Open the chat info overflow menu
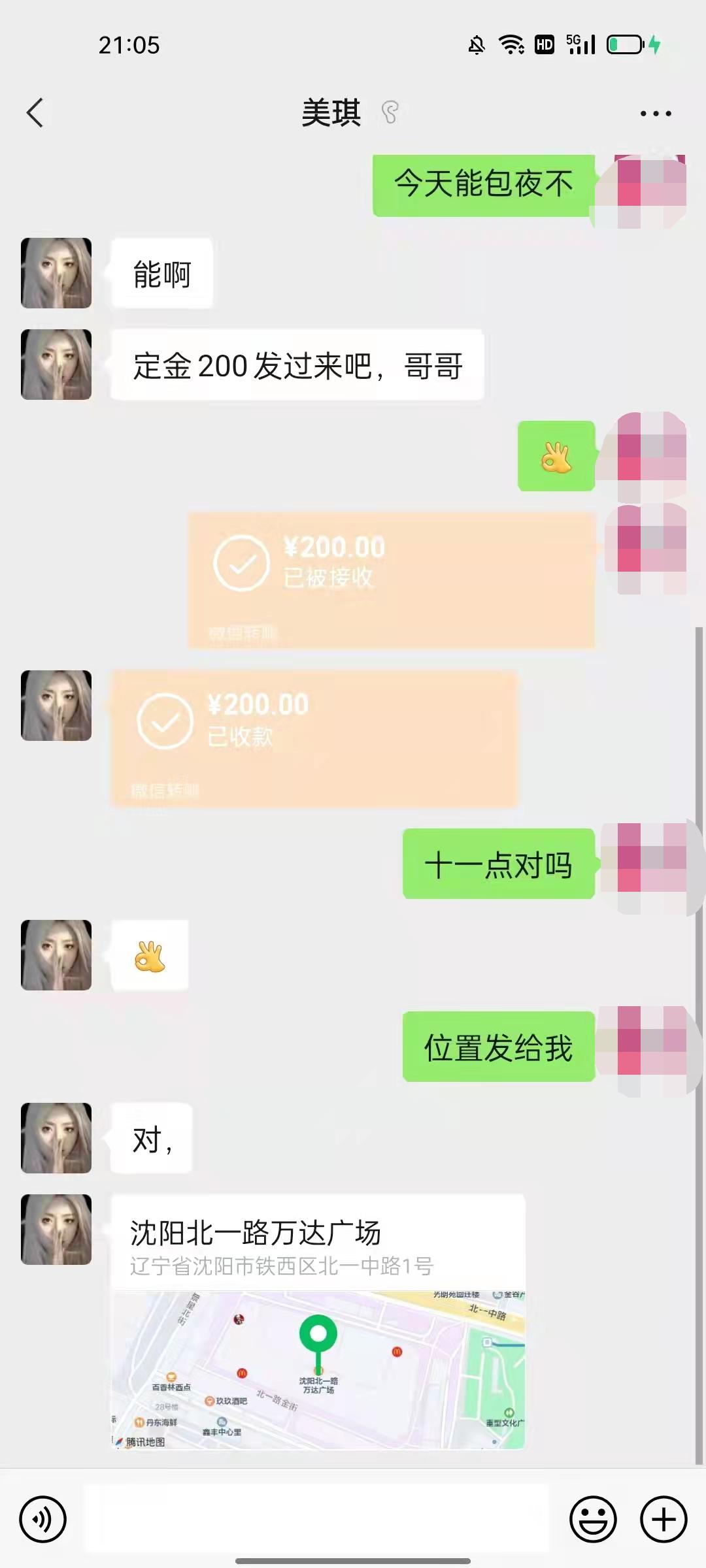Viewport: 706px width, 1568px height. point(655,114)
